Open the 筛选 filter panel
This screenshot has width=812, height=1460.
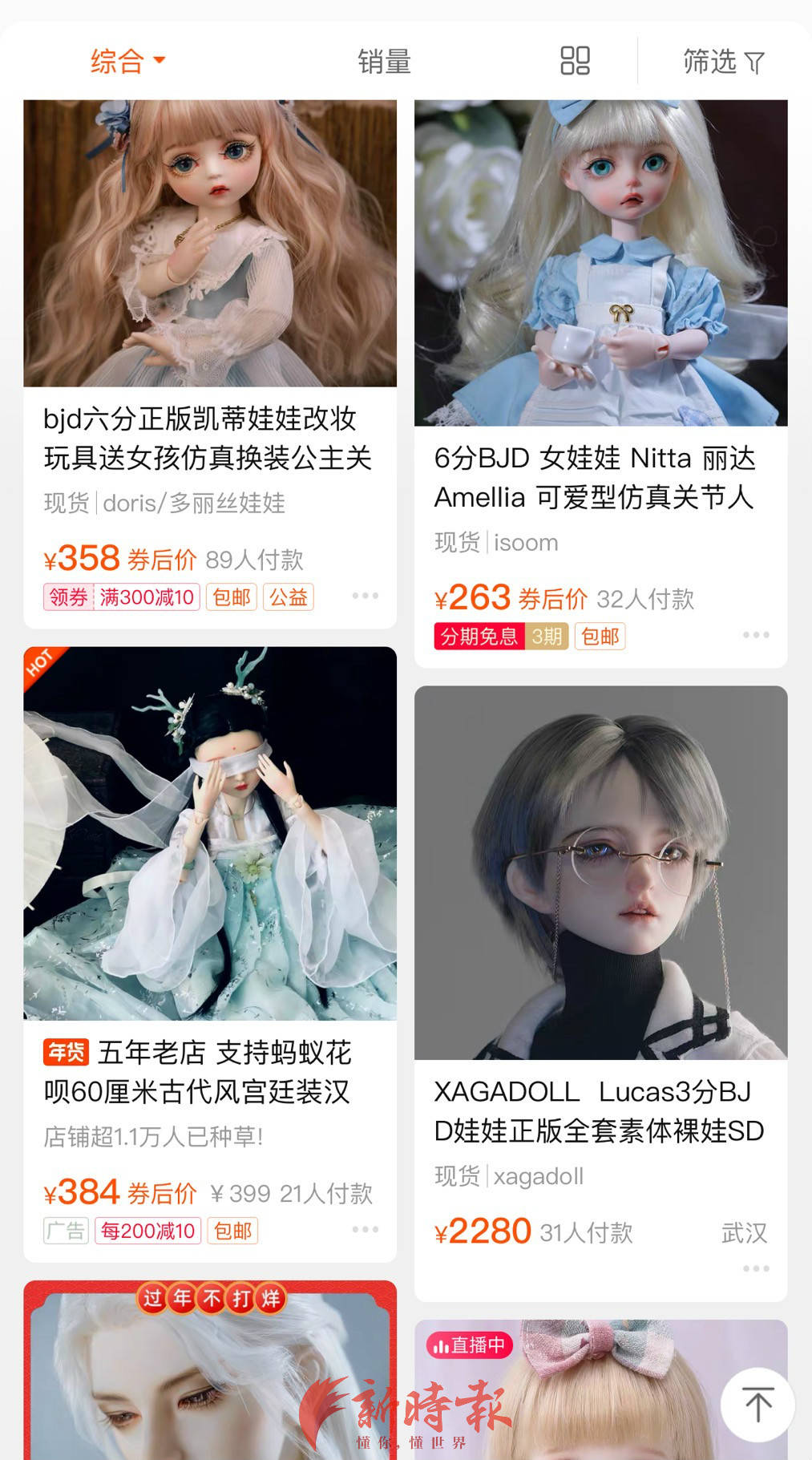[x=723, y=61]
